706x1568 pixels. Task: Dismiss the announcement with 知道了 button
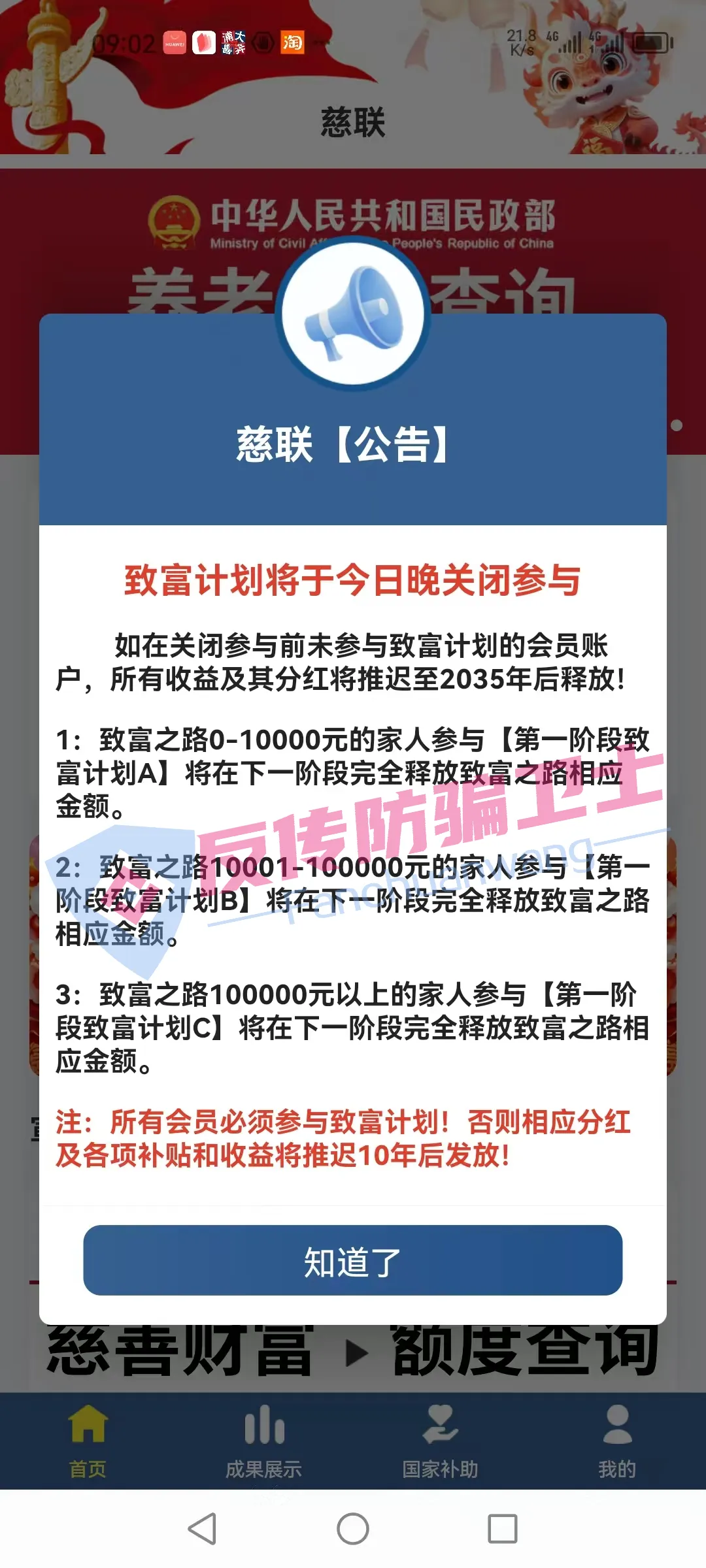(x=352, y=1260)
